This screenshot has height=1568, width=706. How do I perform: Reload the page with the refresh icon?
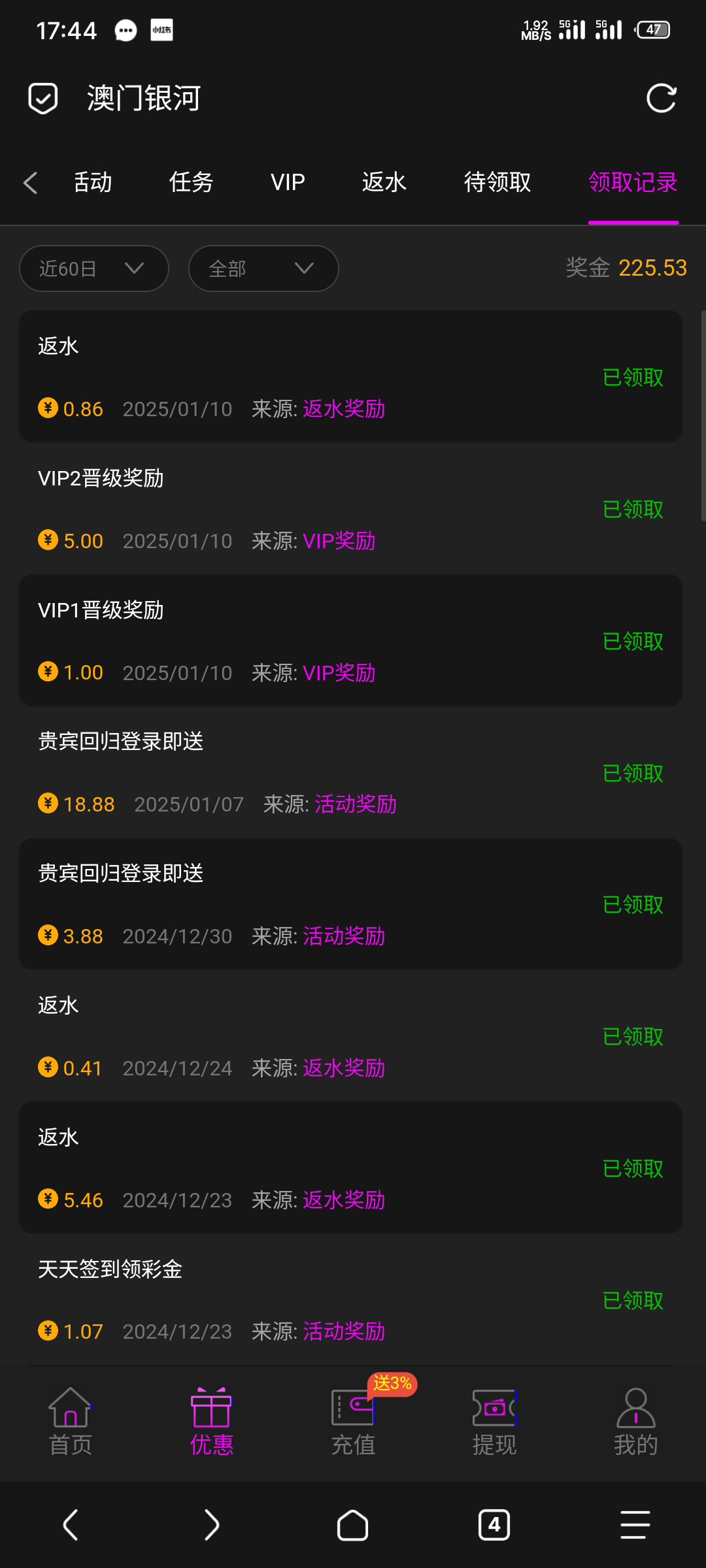661,99
